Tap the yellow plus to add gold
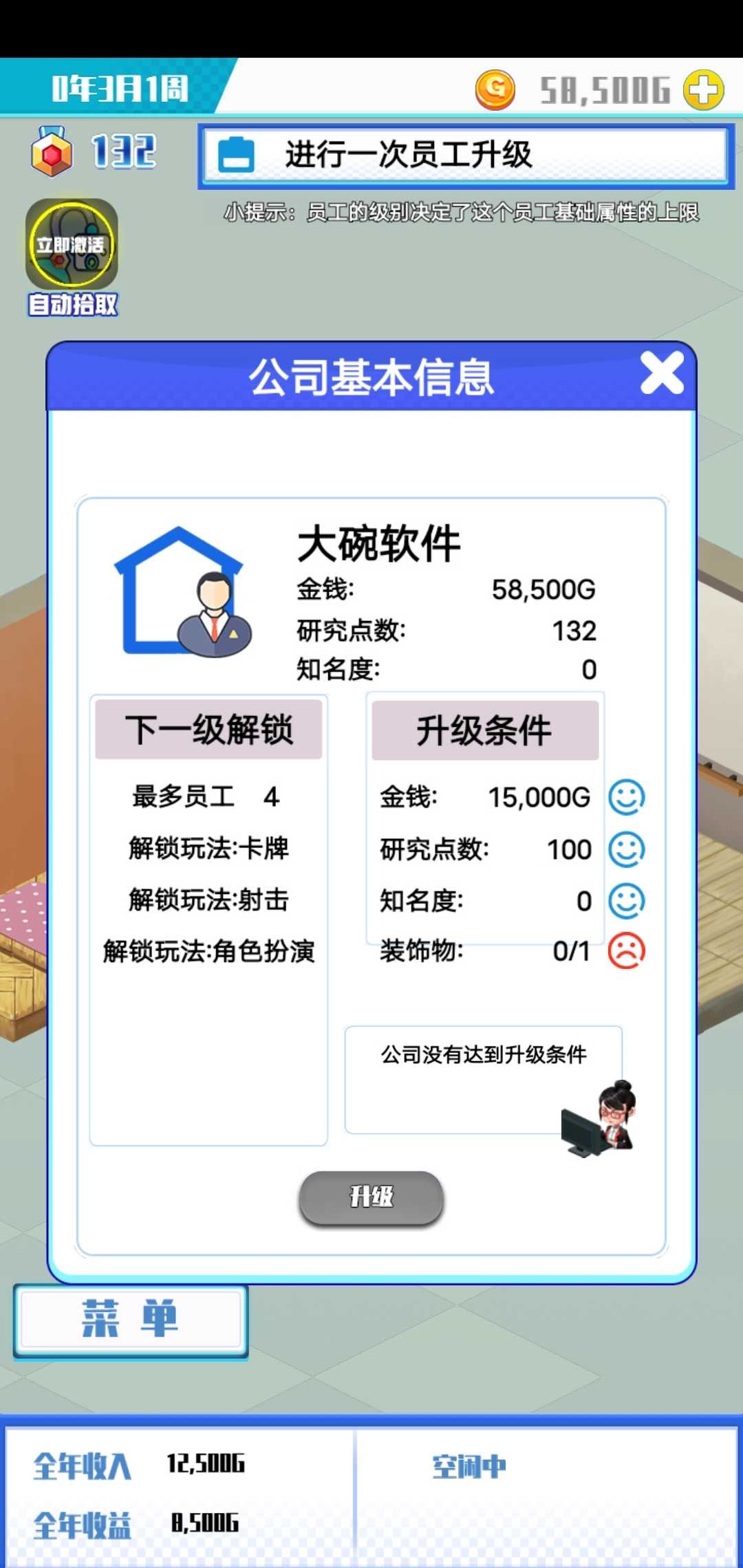 pyautogui.click(x=703, y=90)
